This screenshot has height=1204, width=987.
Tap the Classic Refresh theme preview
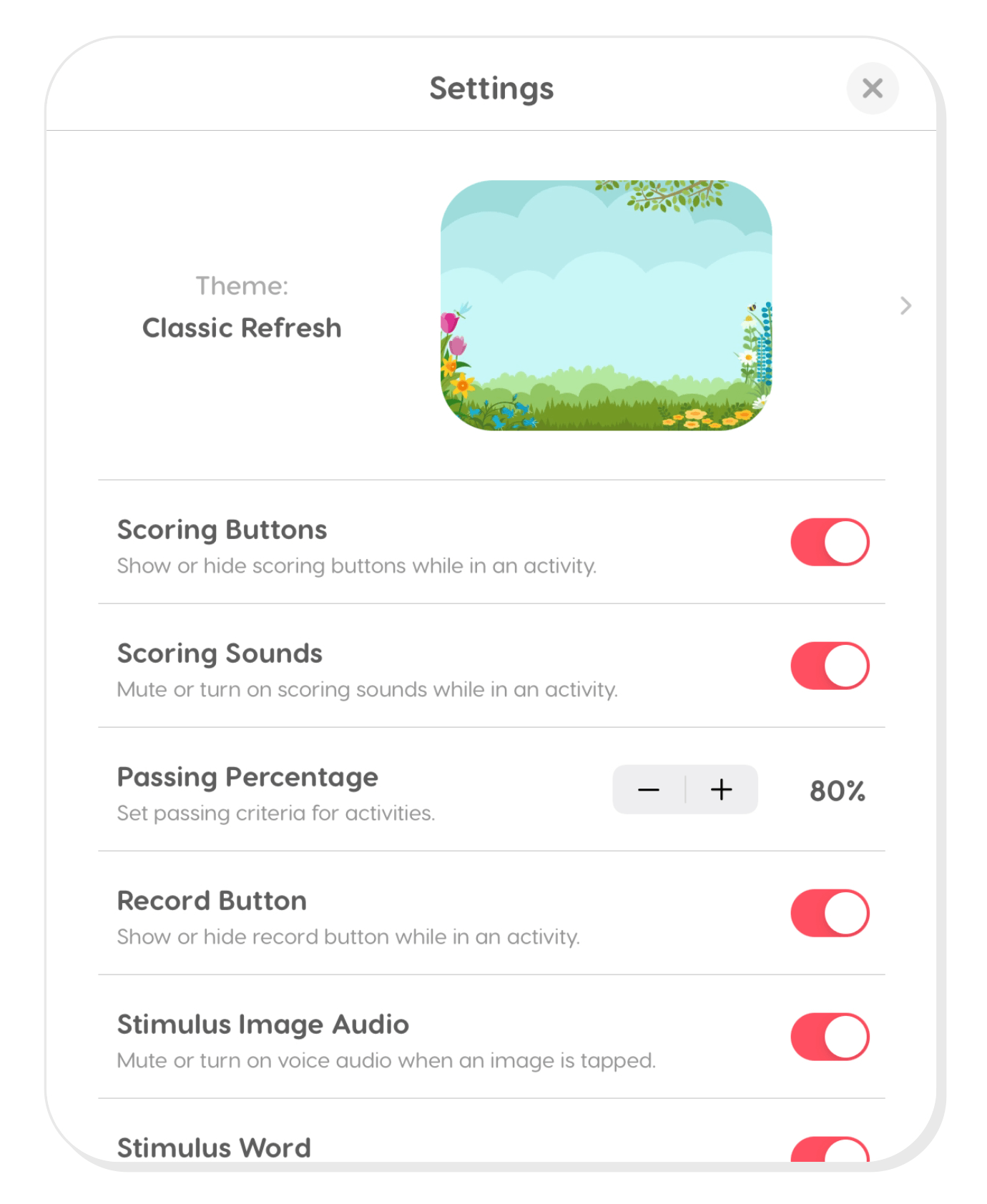[x=606, y=305]
